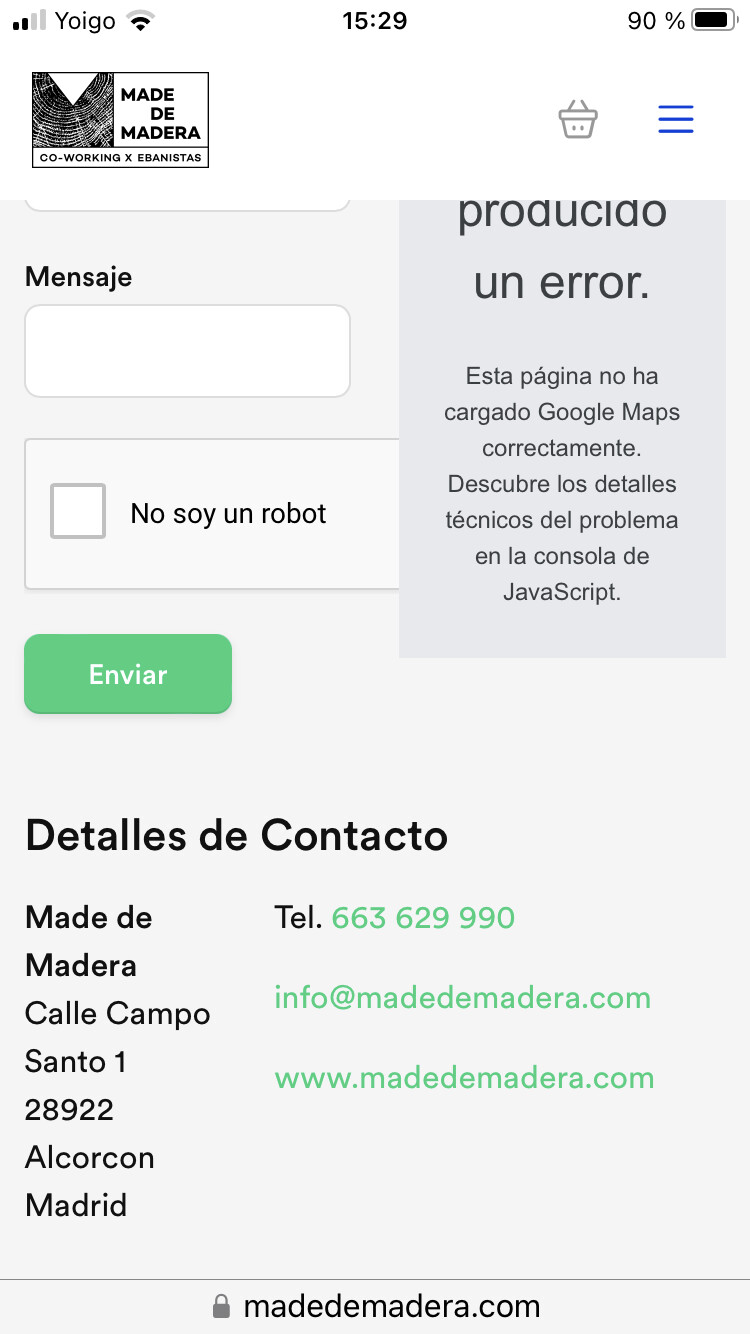Open the hamburger navigation menu
The height and width of the screenshot is (1334, 750).
(x=676, y=120)
